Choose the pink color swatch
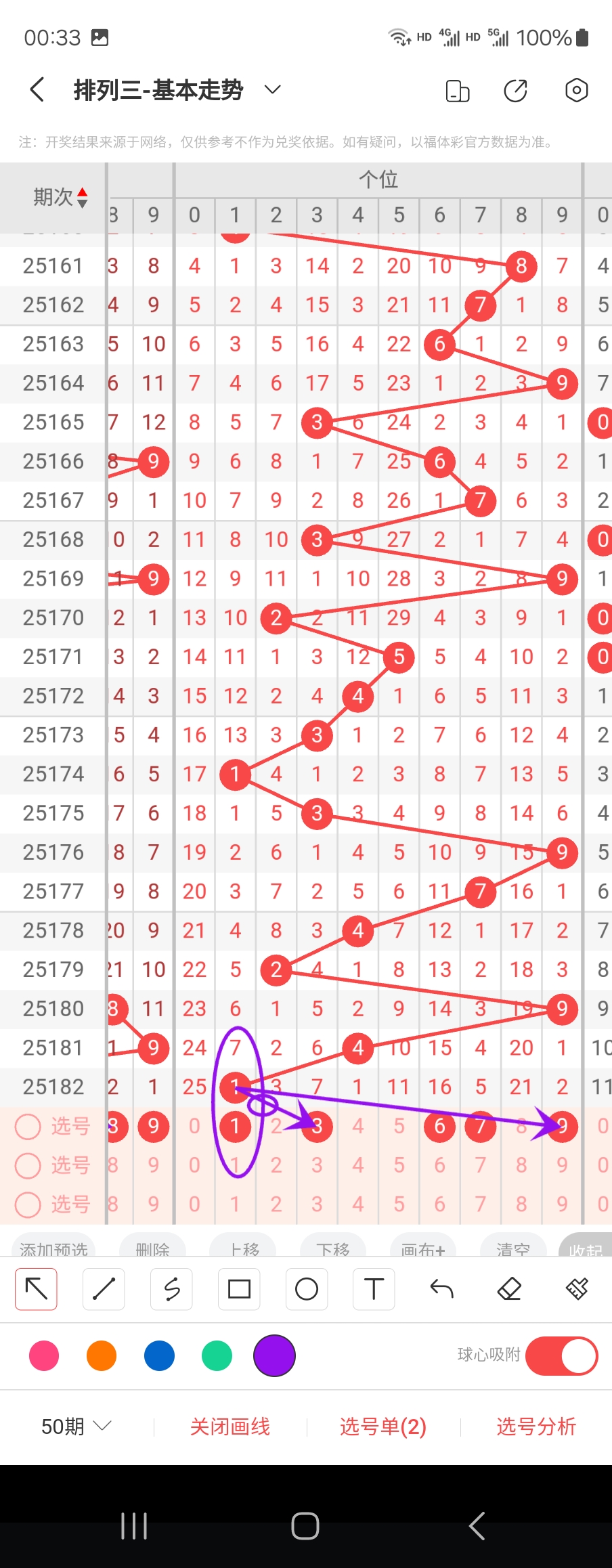The height and width of the screenshot is (1568, 612). click(x=44, y=1355)
